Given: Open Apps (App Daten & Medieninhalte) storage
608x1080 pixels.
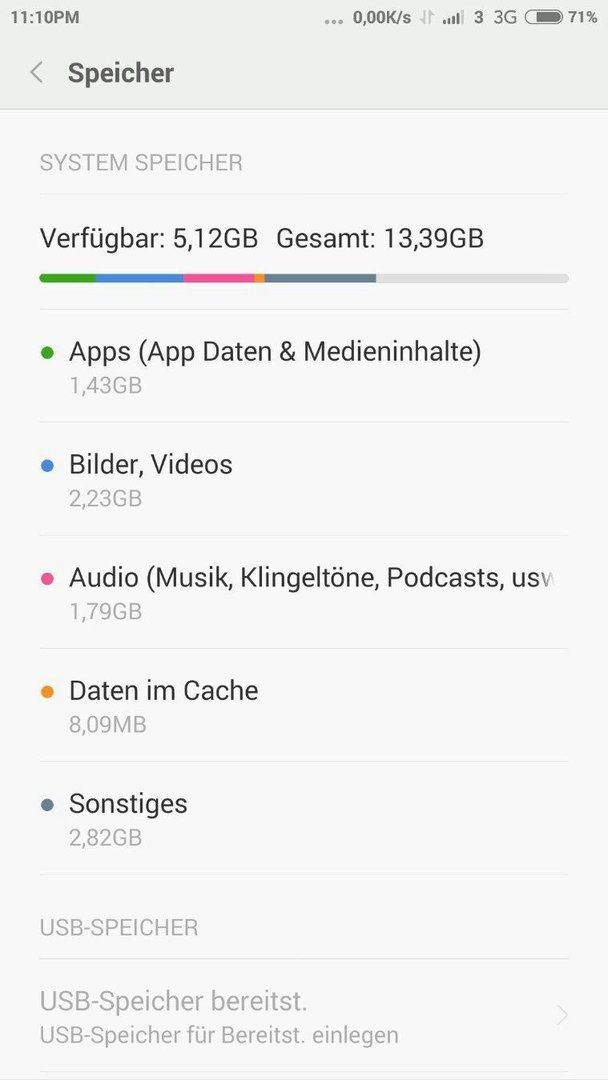Looking at the screenshot, I should point(304,366).
